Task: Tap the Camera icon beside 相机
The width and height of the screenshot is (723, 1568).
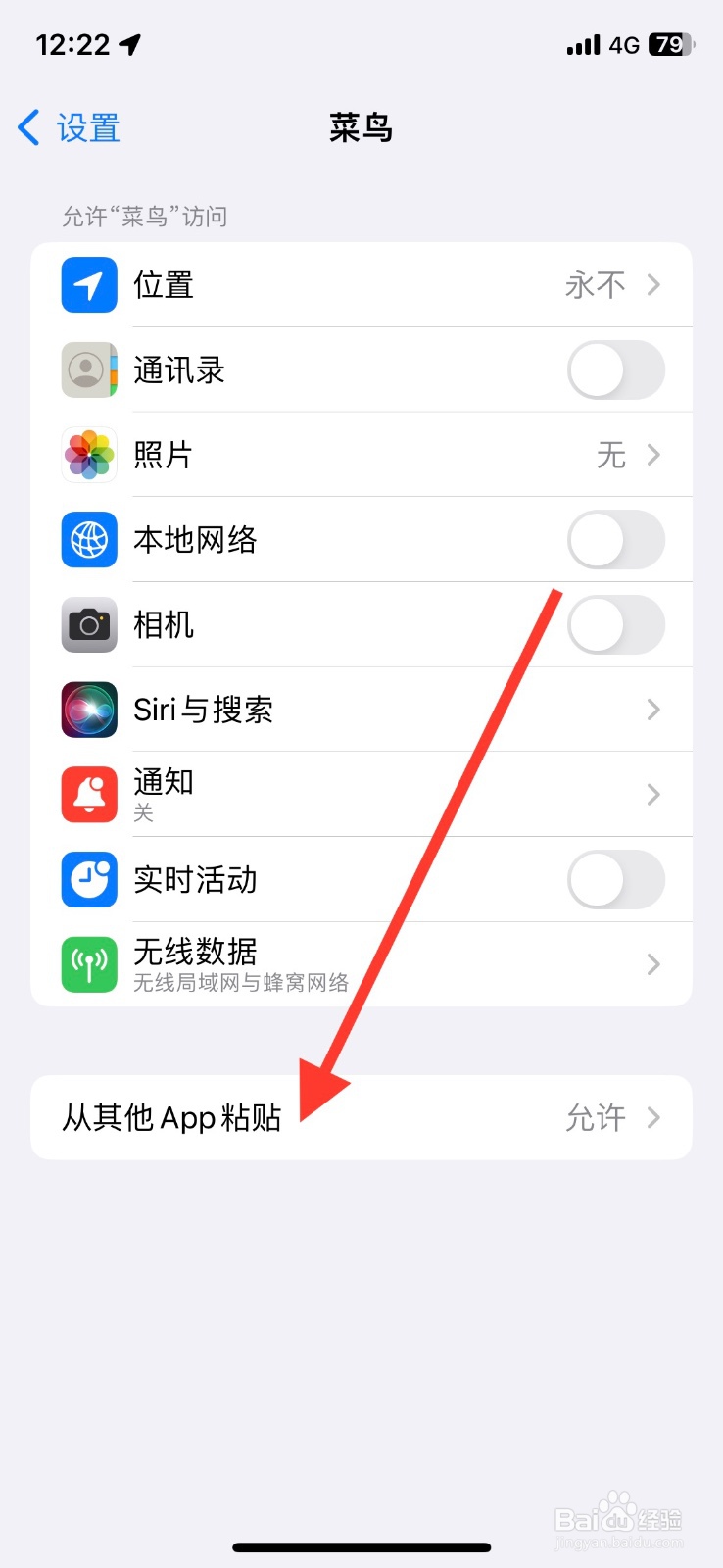Action: point(88,625)
